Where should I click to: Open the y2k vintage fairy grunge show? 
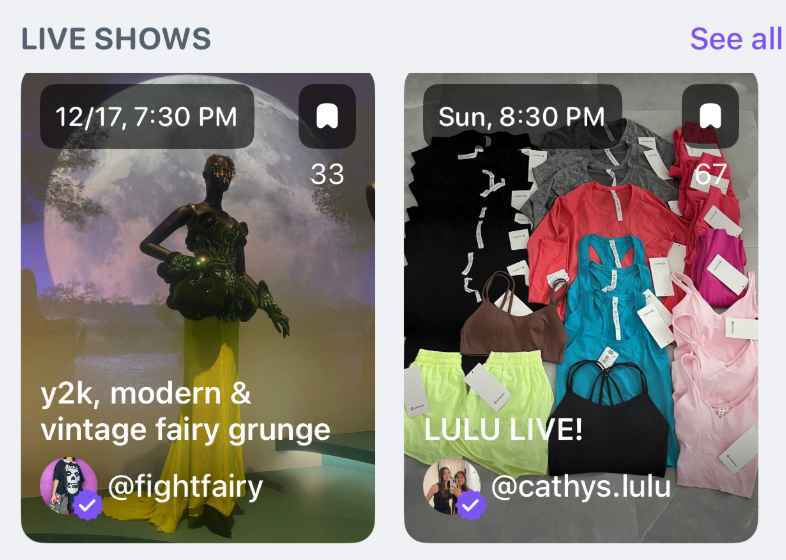(198, 300)
